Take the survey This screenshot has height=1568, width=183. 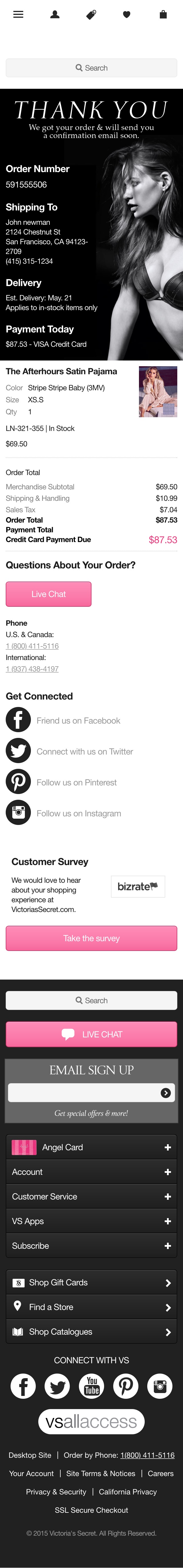coord(91,938)
